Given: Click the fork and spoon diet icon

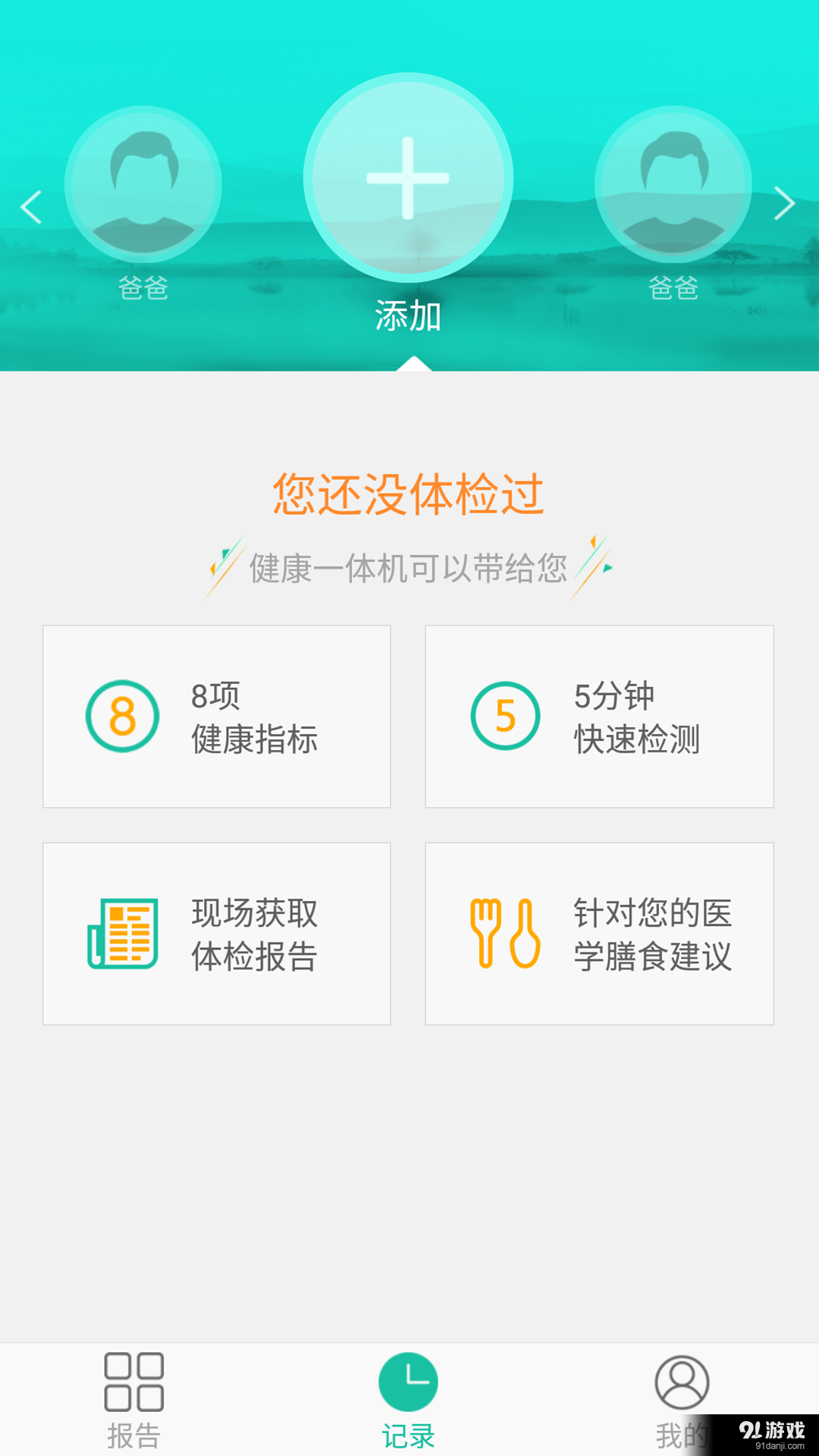Looking at the screenshot, I should [x=507, y=933].
